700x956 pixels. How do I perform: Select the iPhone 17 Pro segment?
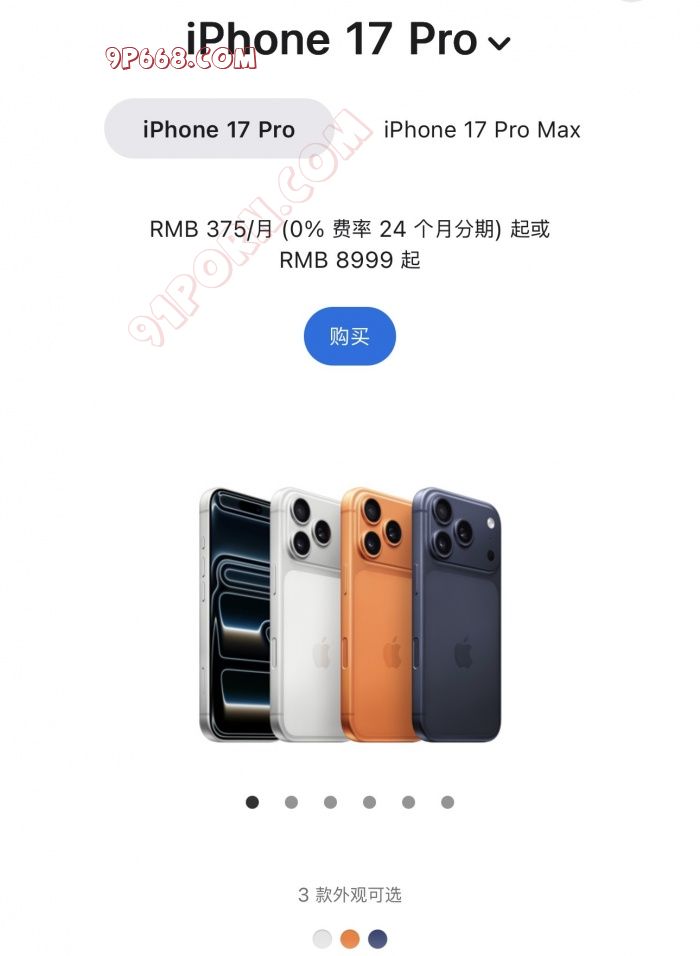[219, 129]
